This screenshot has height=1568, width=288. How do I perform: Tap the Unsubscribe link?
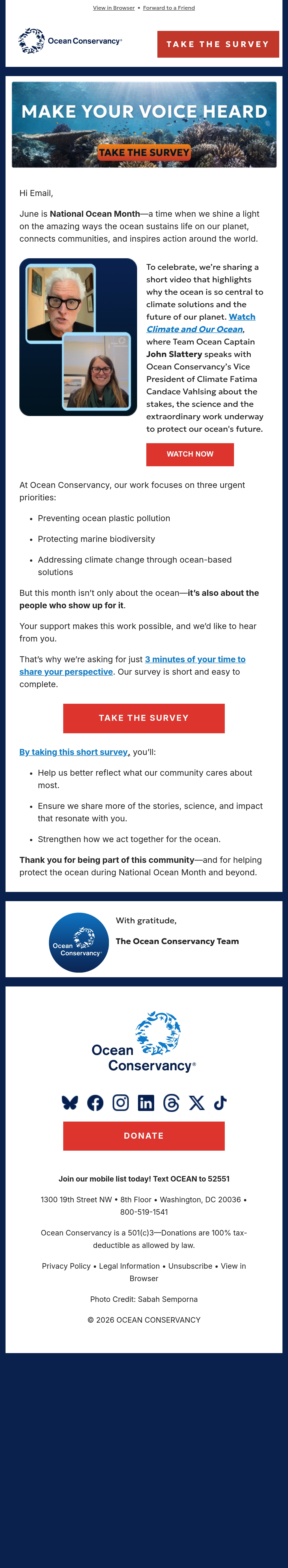pyautogui.click(x=191, y=1266)
